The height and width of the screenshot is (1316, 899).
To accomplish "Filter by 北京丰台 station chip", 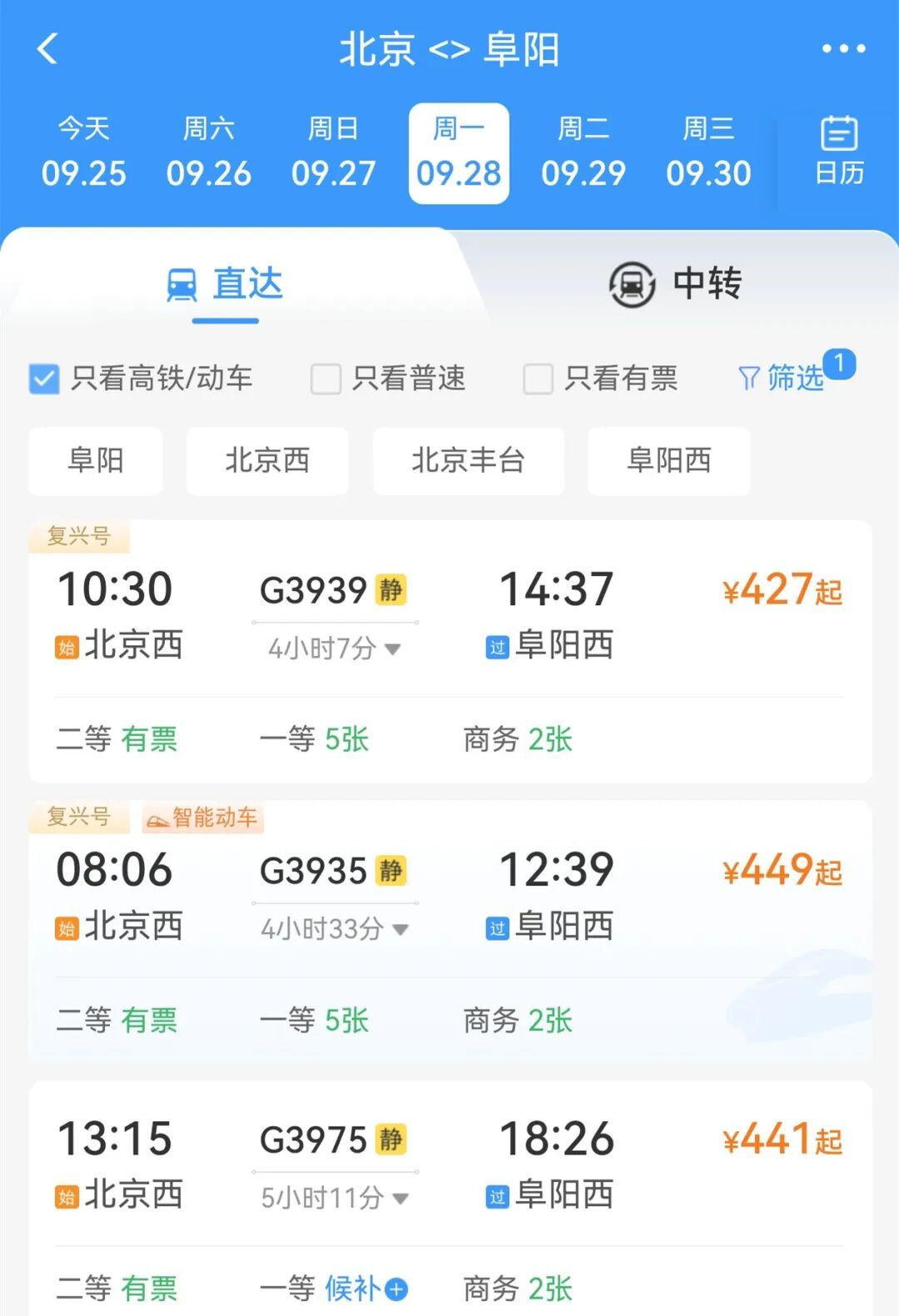I will tap(469, 460).
